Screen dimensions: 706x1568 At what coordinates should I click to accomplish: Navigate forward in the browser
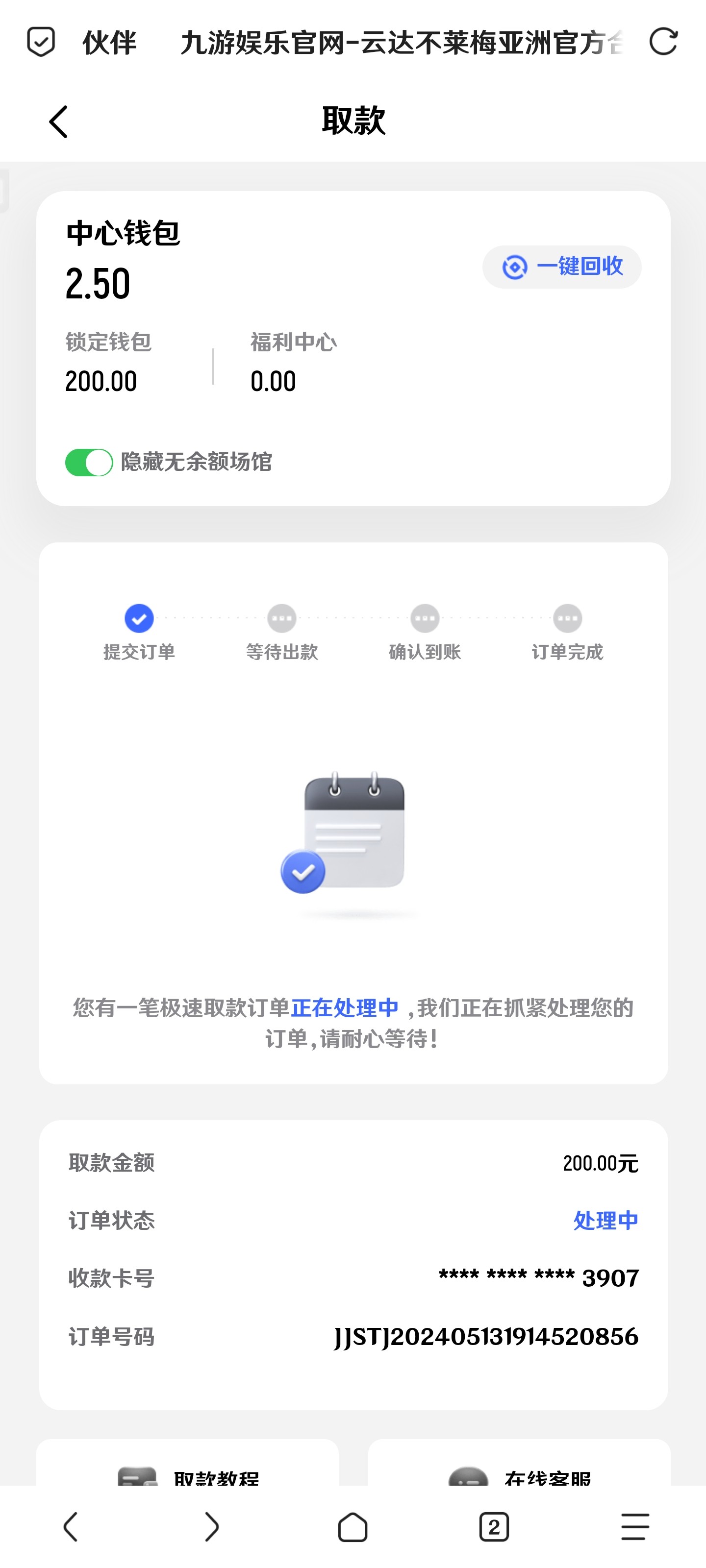[211, 1527]
